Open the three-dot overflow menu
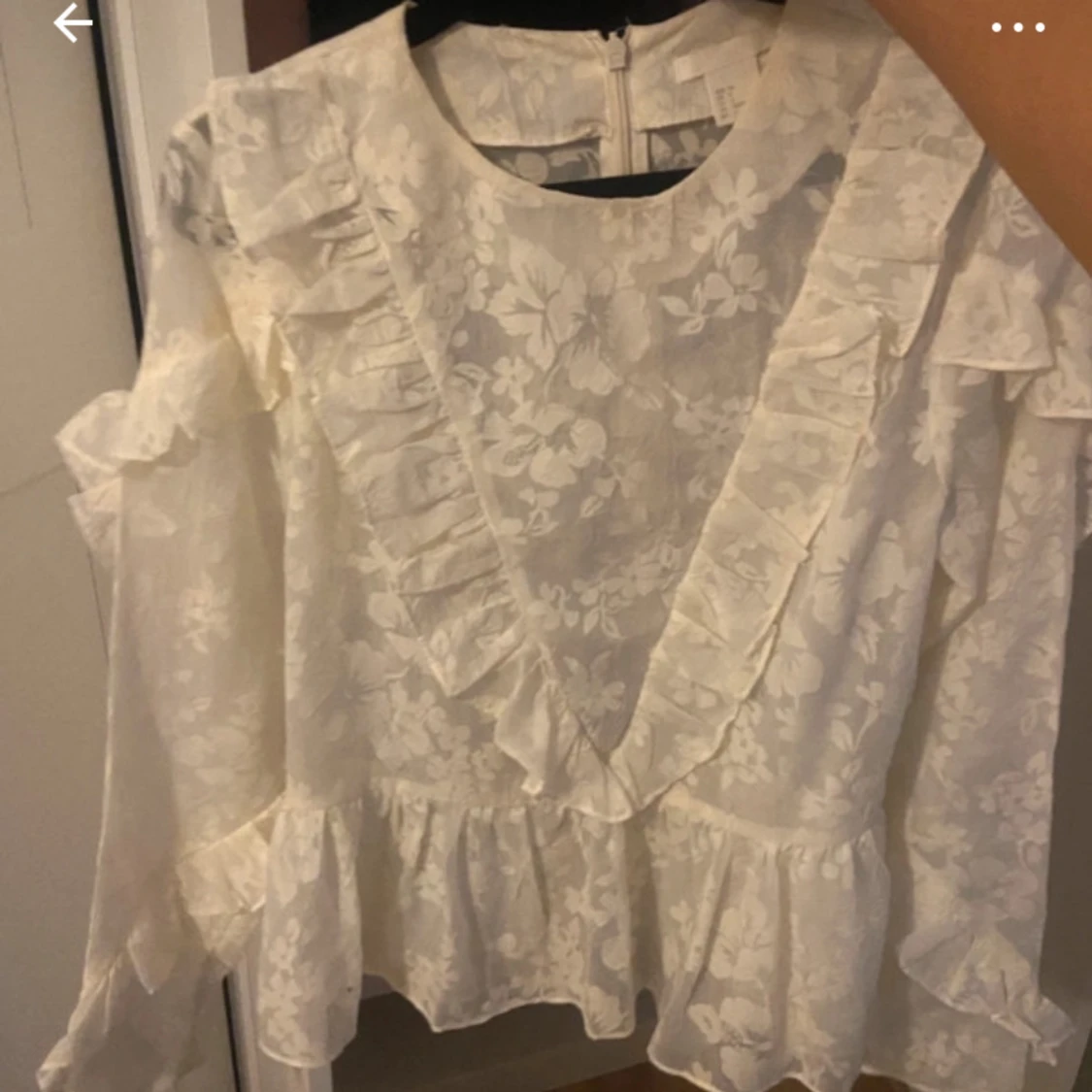This screenshot has height=1092, width=1092. coord(1018,27)
